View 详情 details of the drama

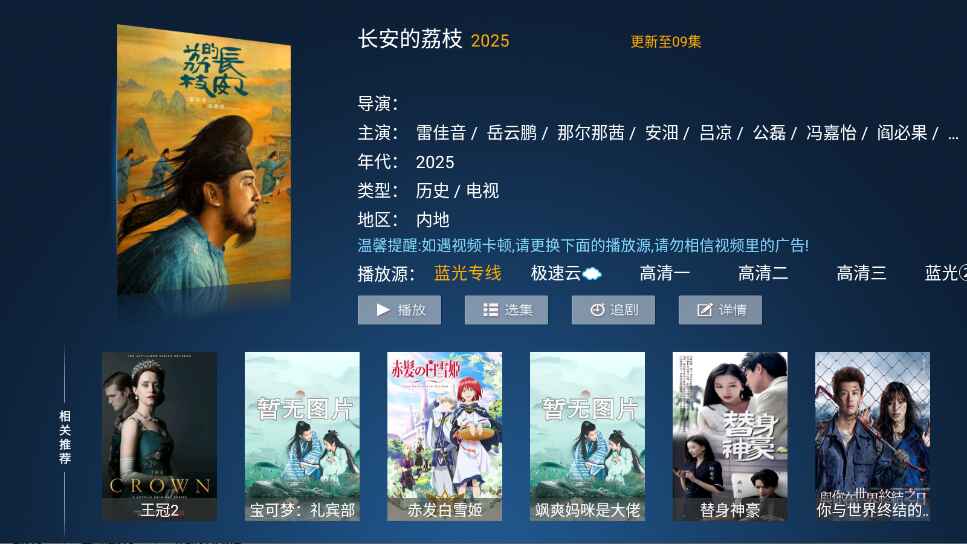[720, 310]
